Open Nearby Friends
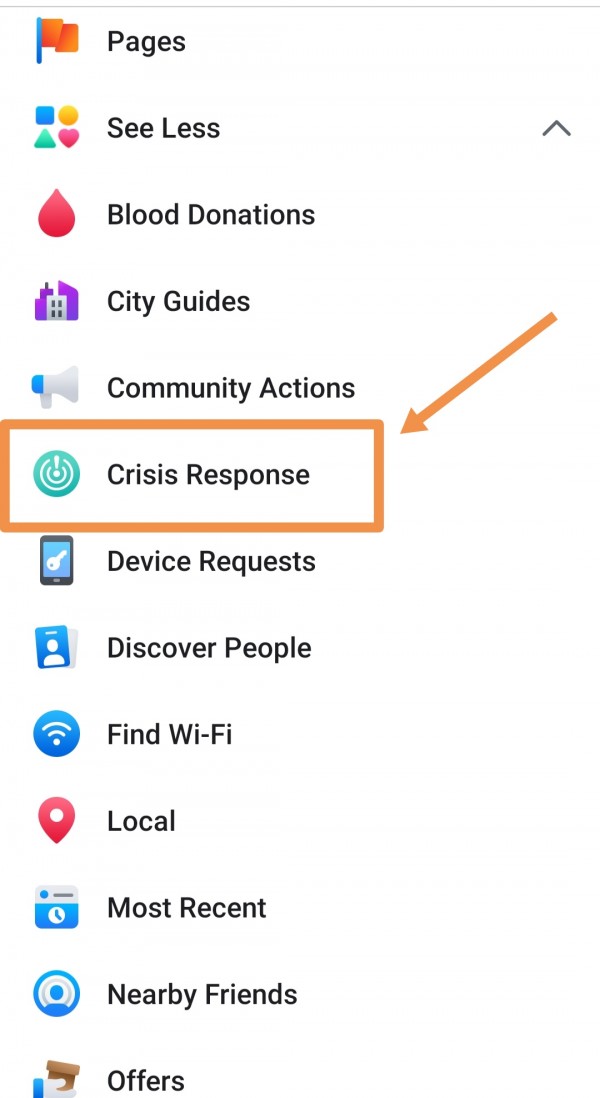This screenshot has width=600, height=1098. 201,995
